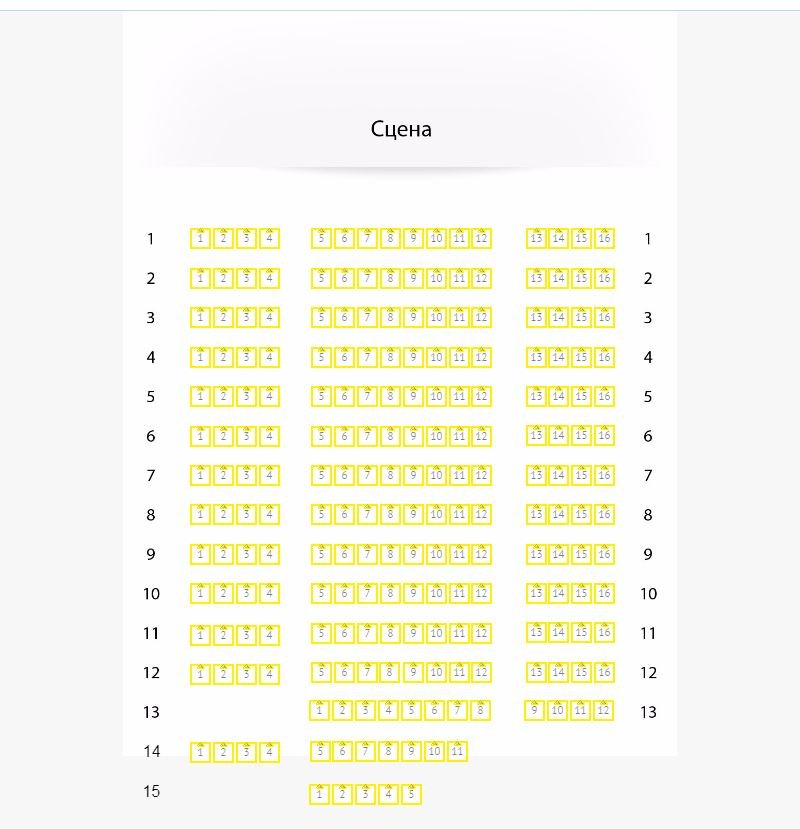Pick seat 1 in row 13
This screenshot has width=800, height=829.
[x=320, y=711]
